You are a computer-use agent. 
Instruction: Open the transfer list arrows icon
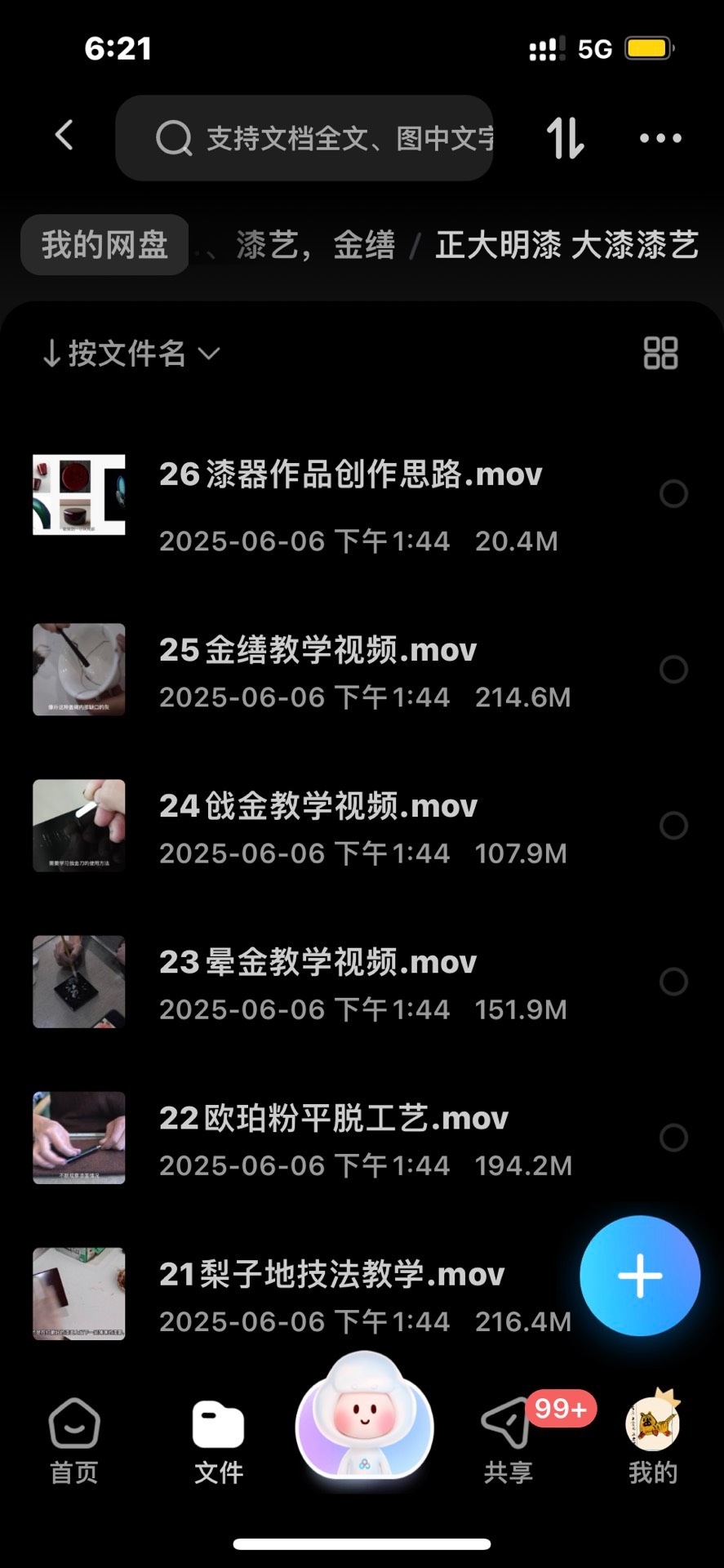(565, 138)
